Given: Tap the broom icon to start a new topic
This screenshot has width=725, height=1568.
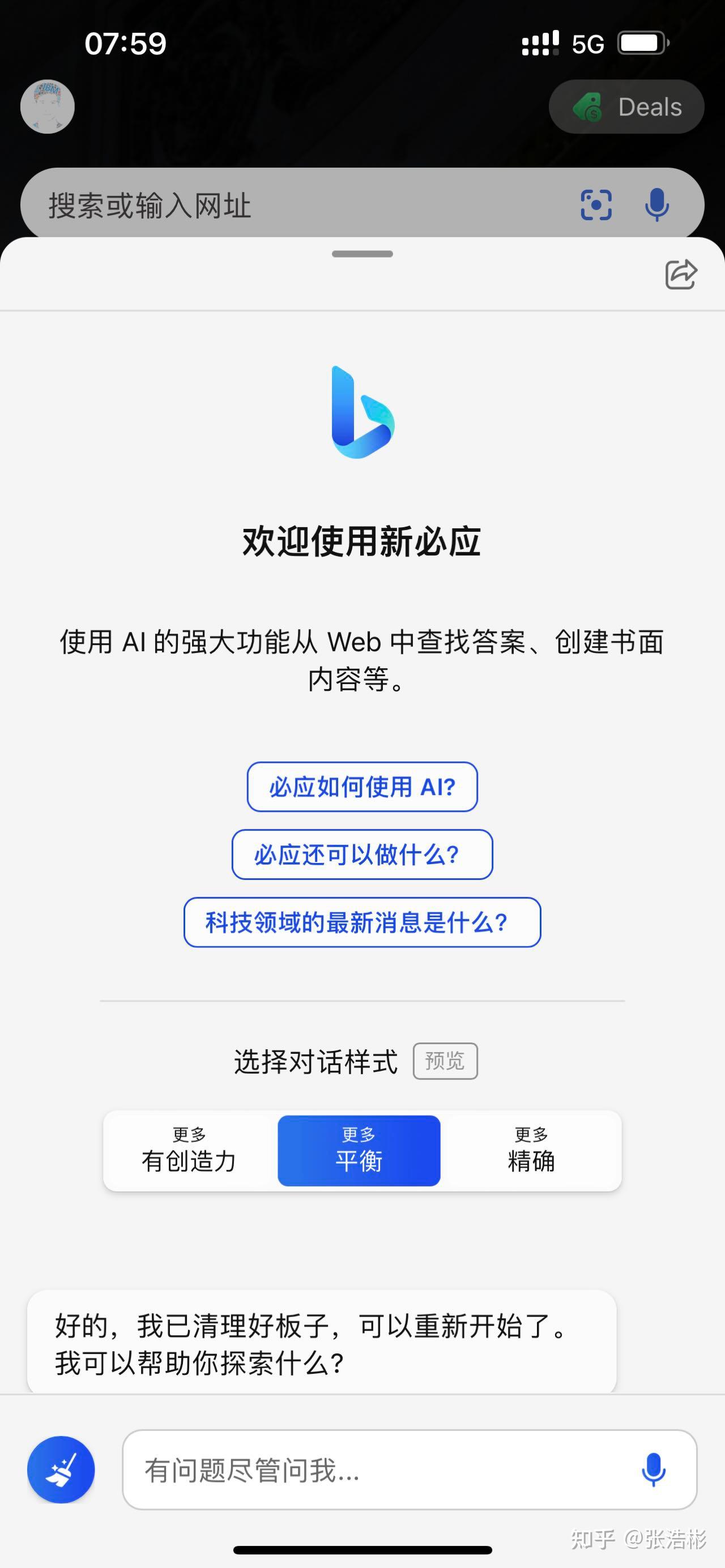Looking at the screenshot, I should pyautogui.click(x=61, y=1469).
